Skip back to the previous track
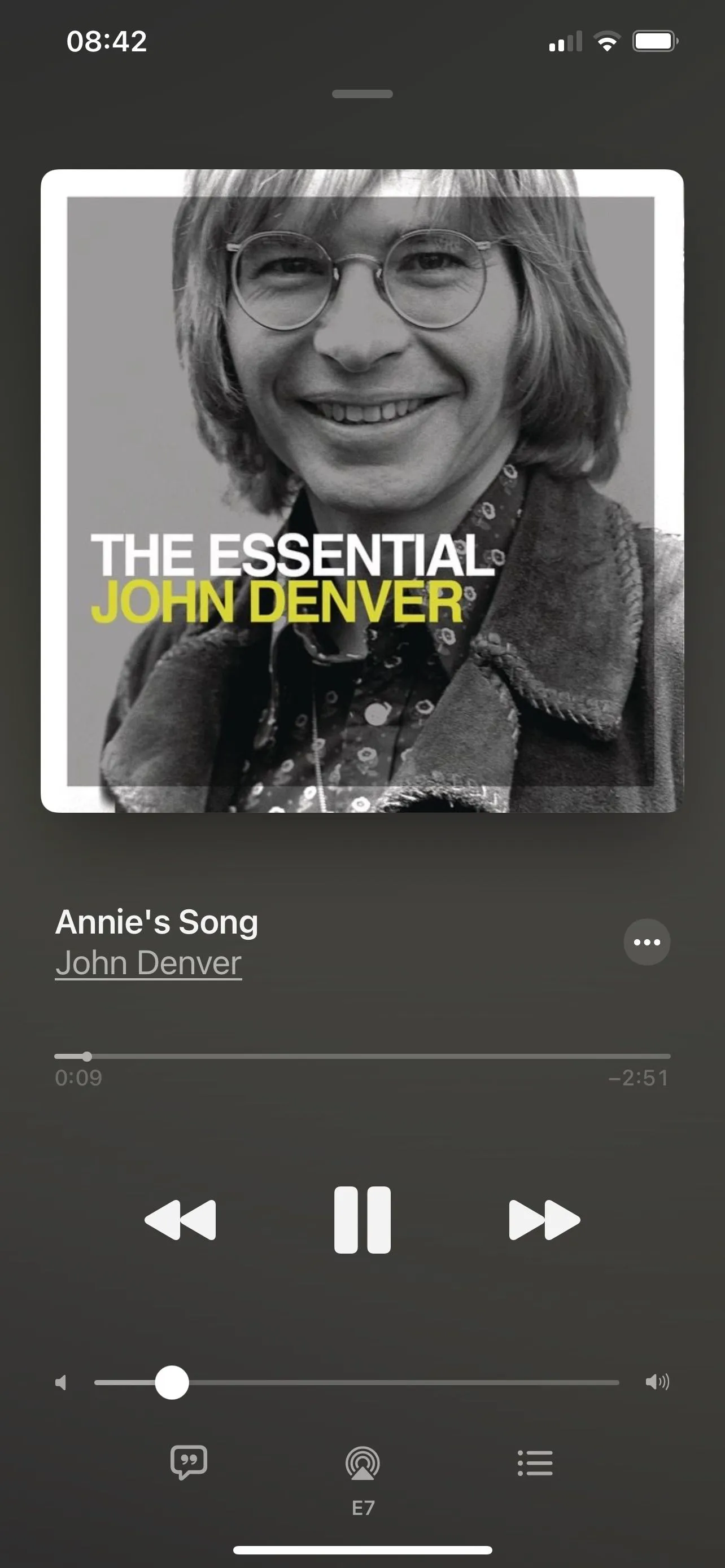Viewport: 725px width, 1568px height. point(180,1220)
